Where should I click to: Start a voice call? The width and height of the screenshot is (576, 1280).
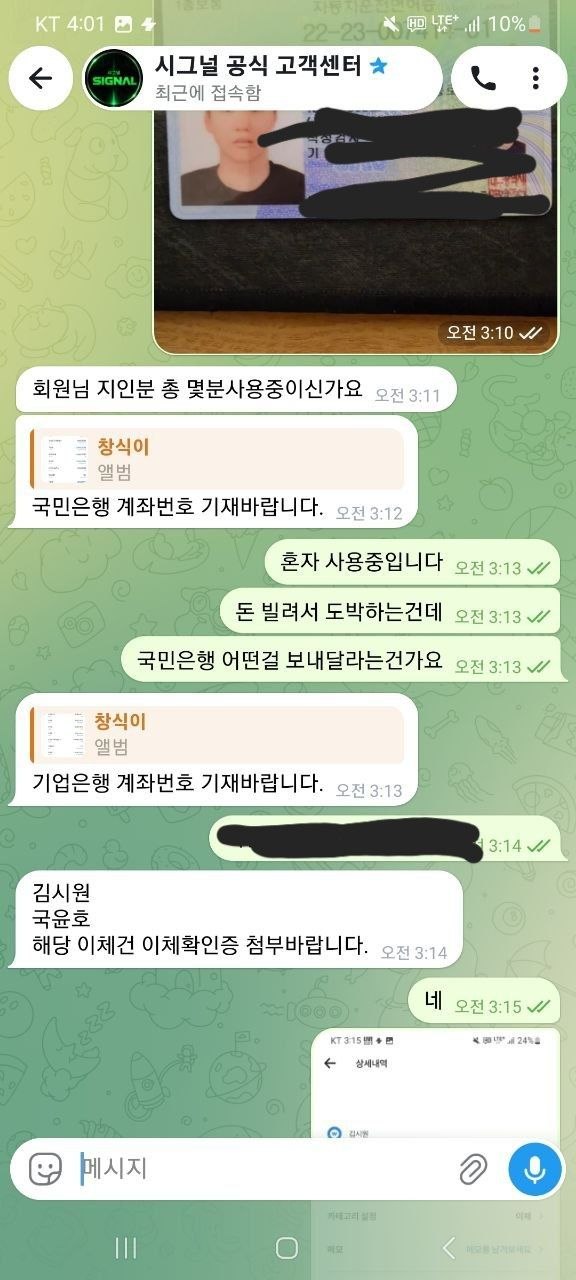(484, 79)
